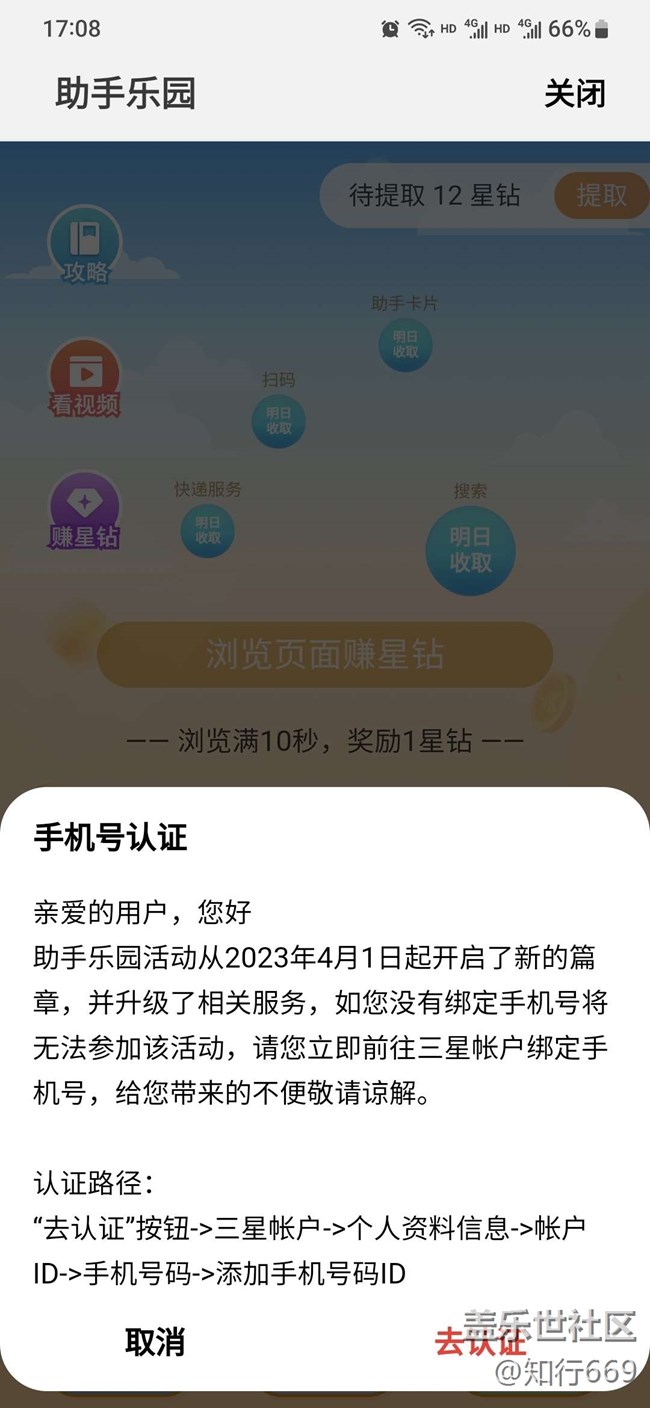
Task: Tap 取消 to dismiss the dialog
Action: click(155, 1342)
